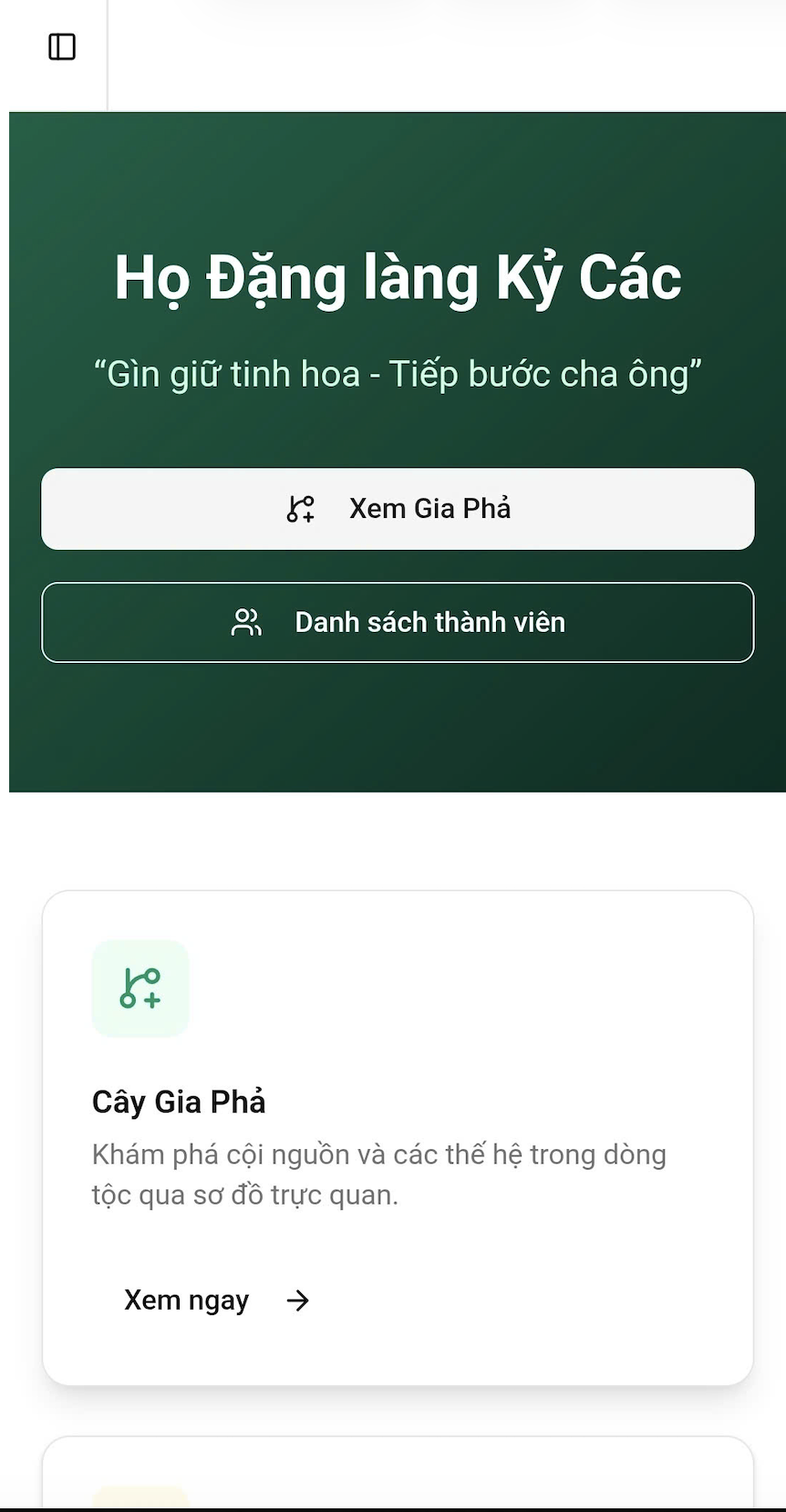The height and width of the screenshot is (1512, 786).
Task: Click the family tree icon inside Xem Gia Phả button
Action: click(x=301, y=509)
